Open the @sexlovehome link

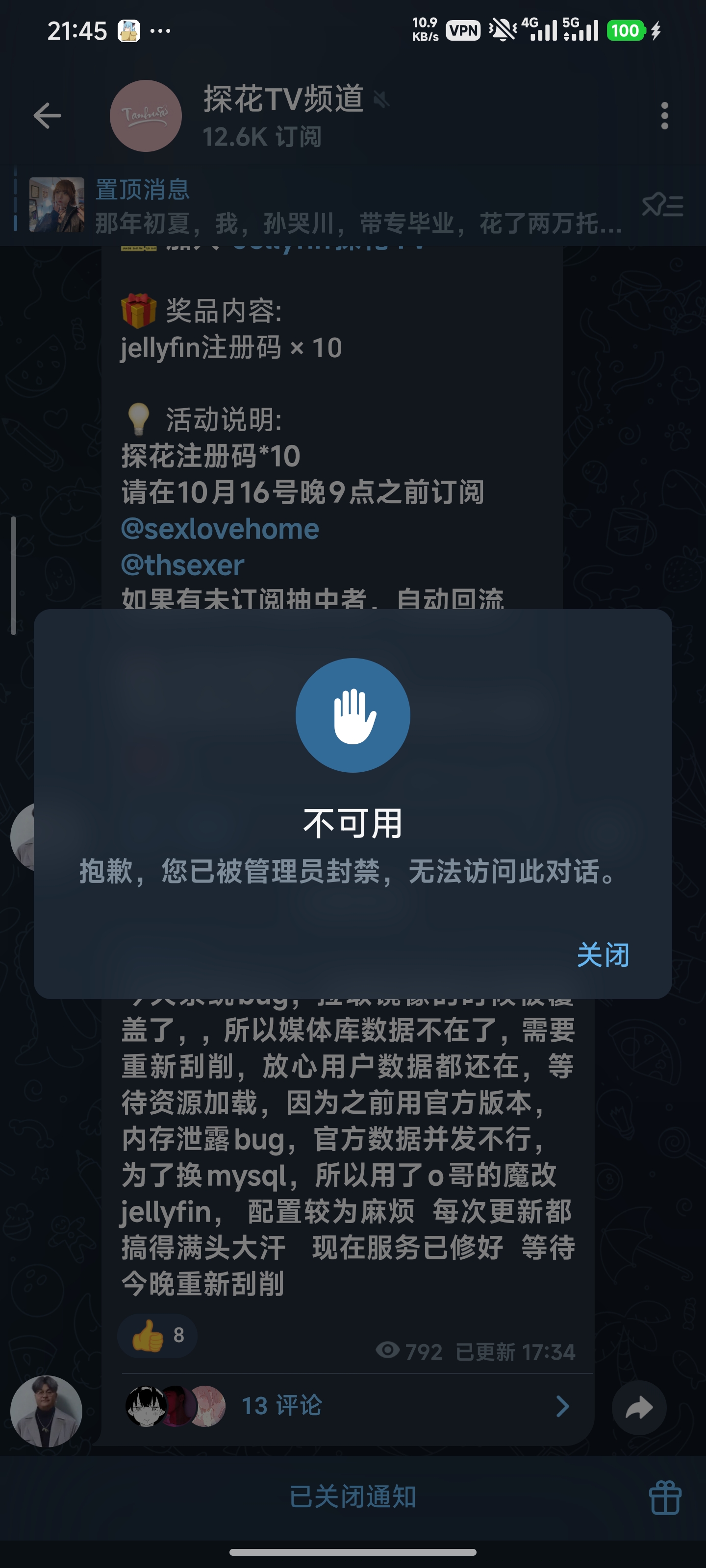point(220,528)
